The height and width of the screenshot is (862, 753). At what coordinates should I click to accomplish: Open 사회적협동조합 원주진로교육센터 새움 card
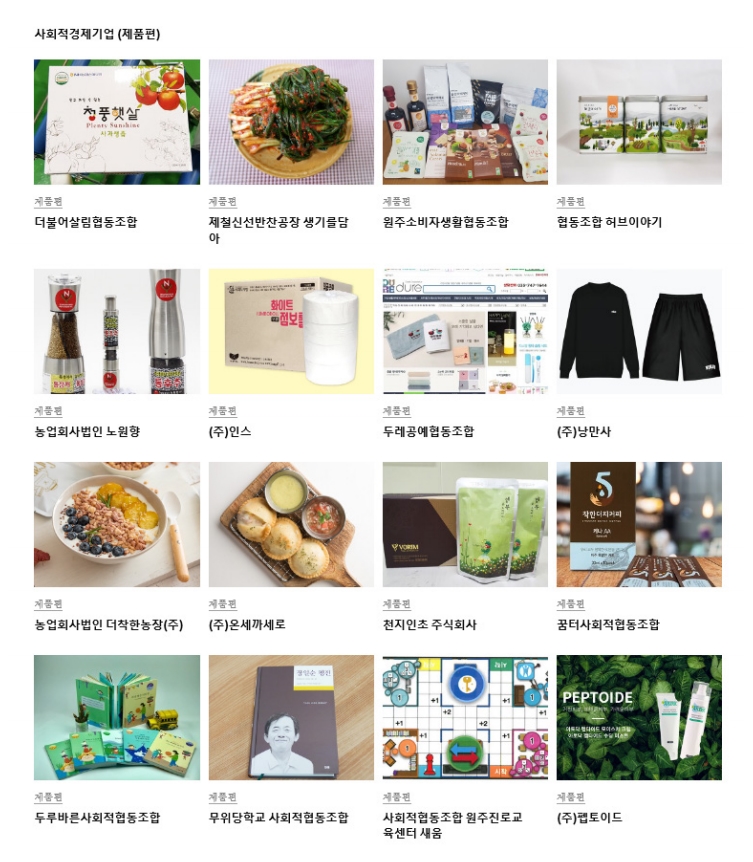click(x=465, y=717)
